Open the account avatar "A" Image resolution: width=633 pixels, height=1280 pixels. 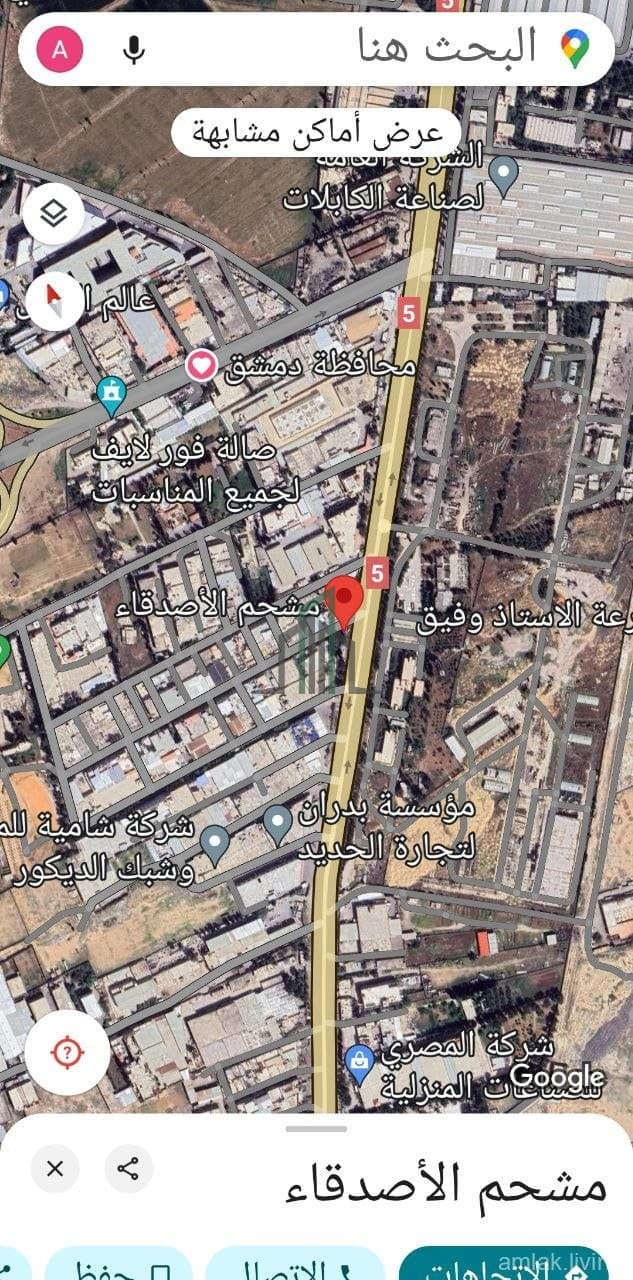tap(60, 49)
